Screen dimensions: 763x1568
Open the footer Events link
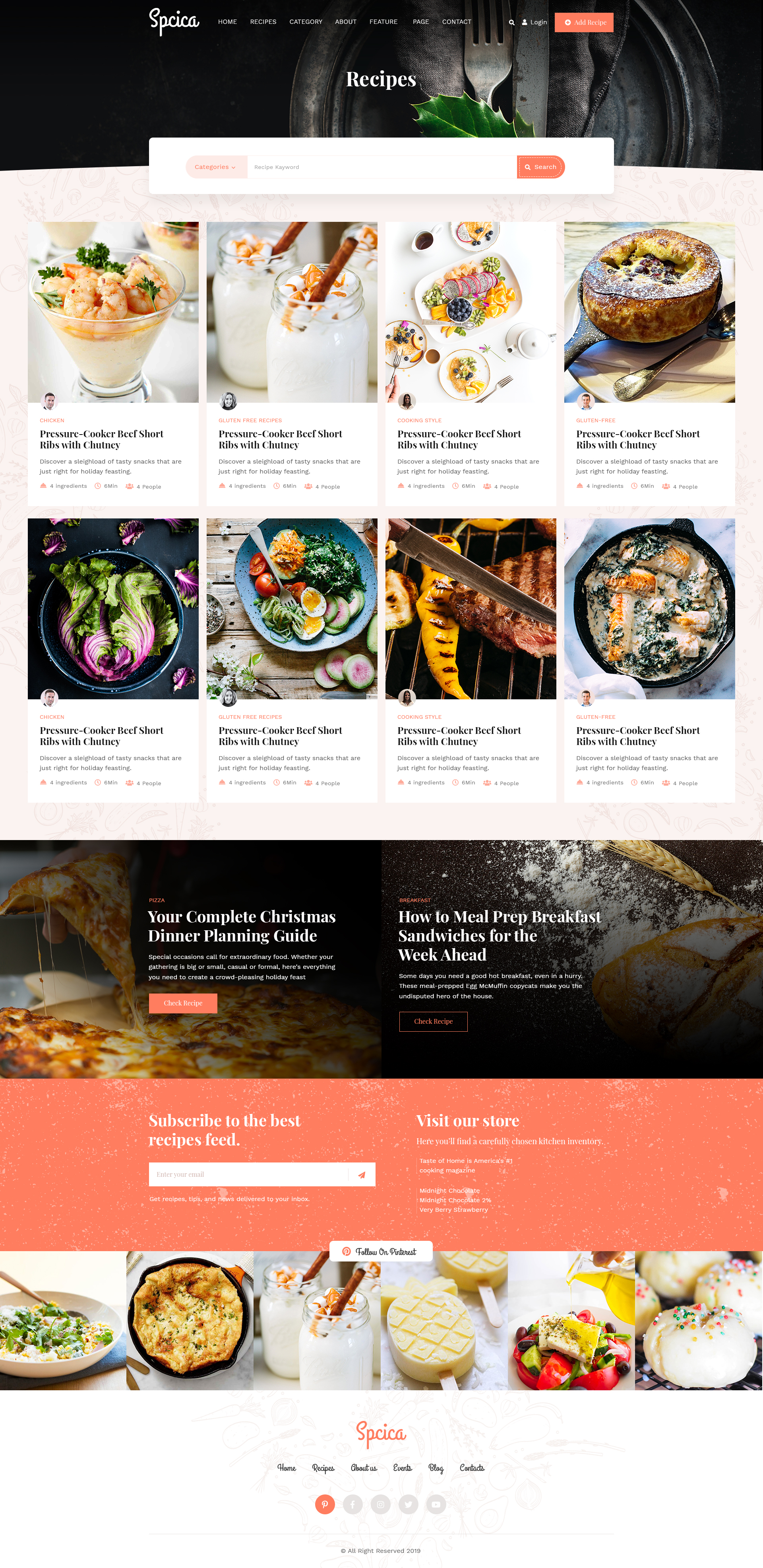click(x=402, y=1467)
